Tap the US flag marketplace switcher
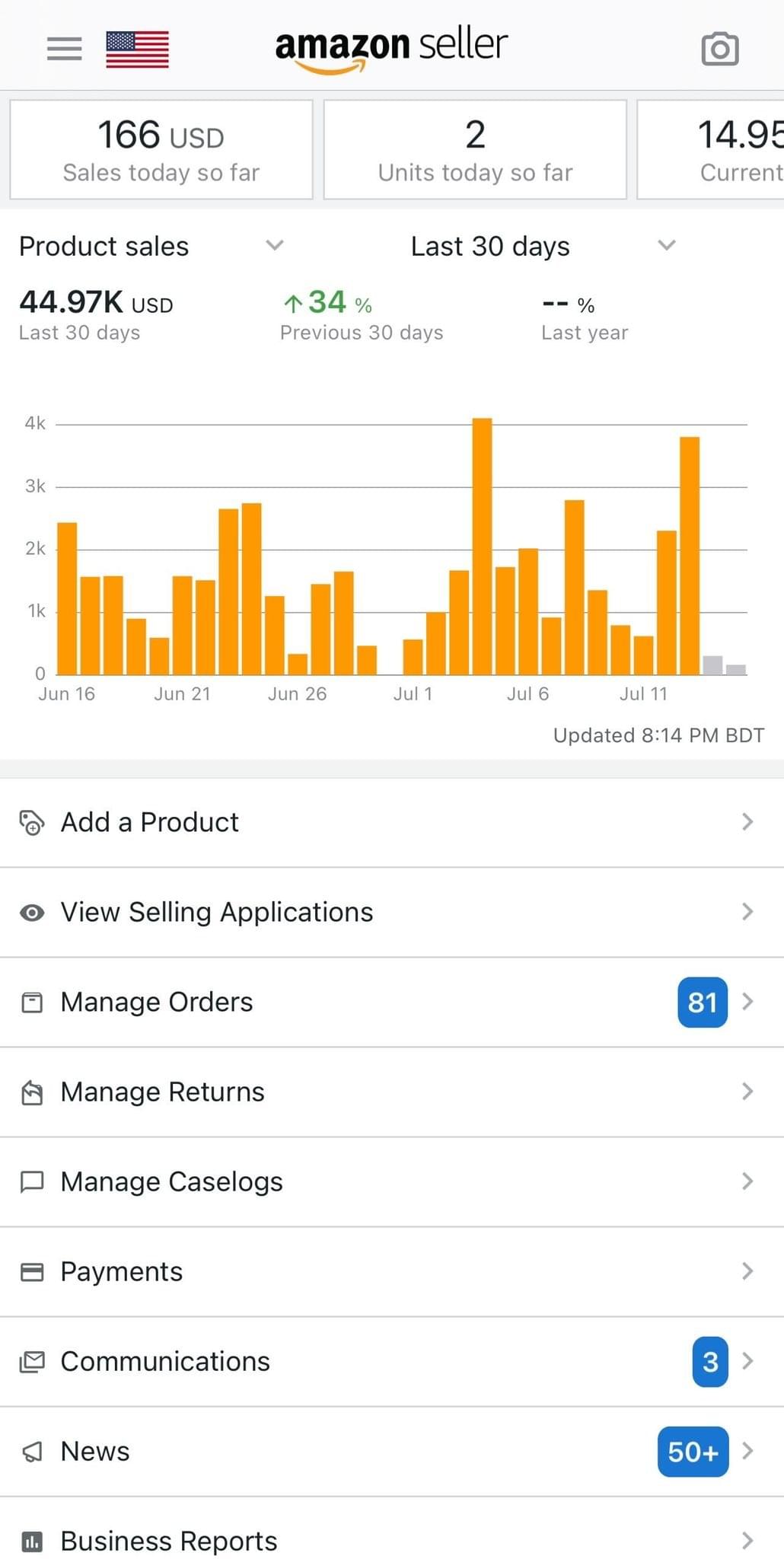The height and width of the screenshot is (1559, 784). [137, 49]
